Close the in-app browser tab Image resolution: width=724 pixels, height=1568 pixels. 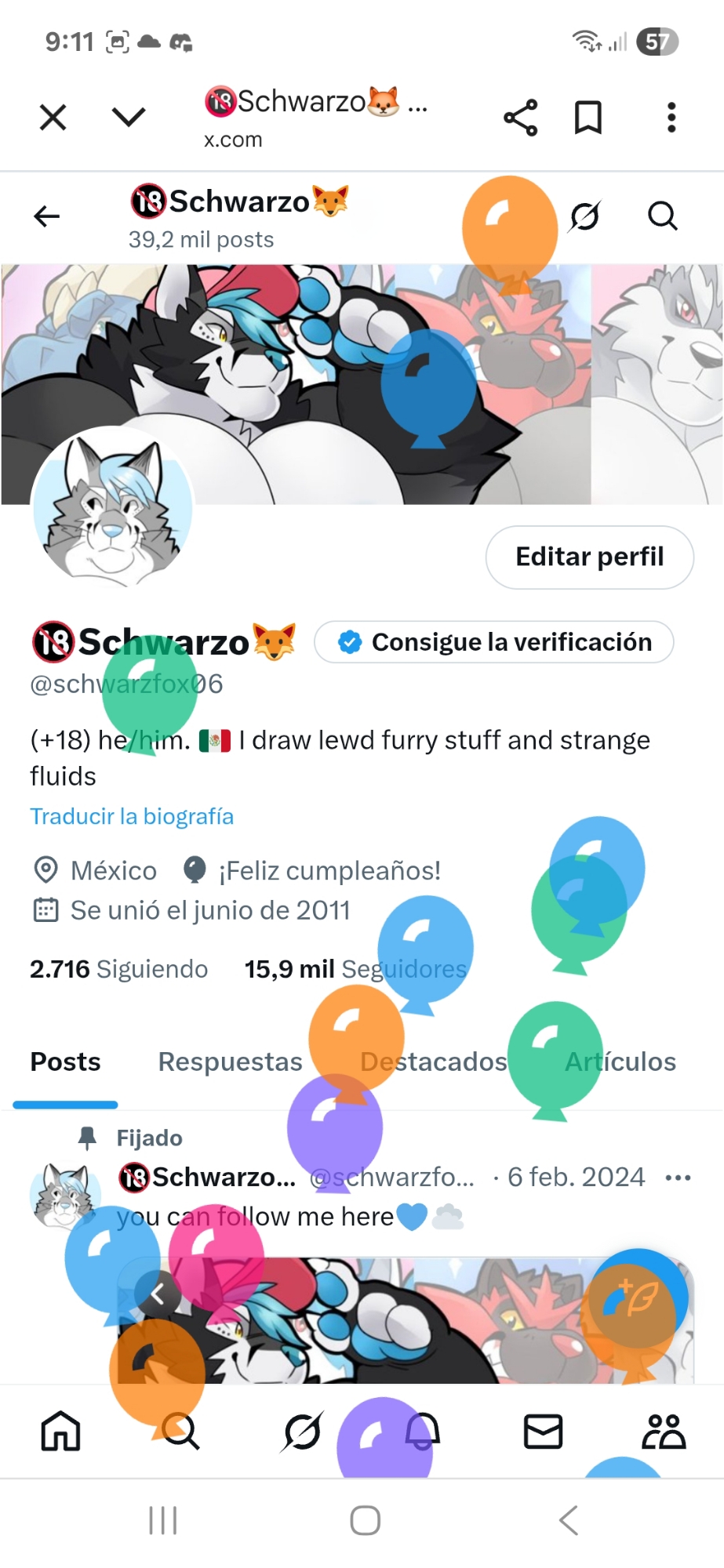[x=53, y=118]
